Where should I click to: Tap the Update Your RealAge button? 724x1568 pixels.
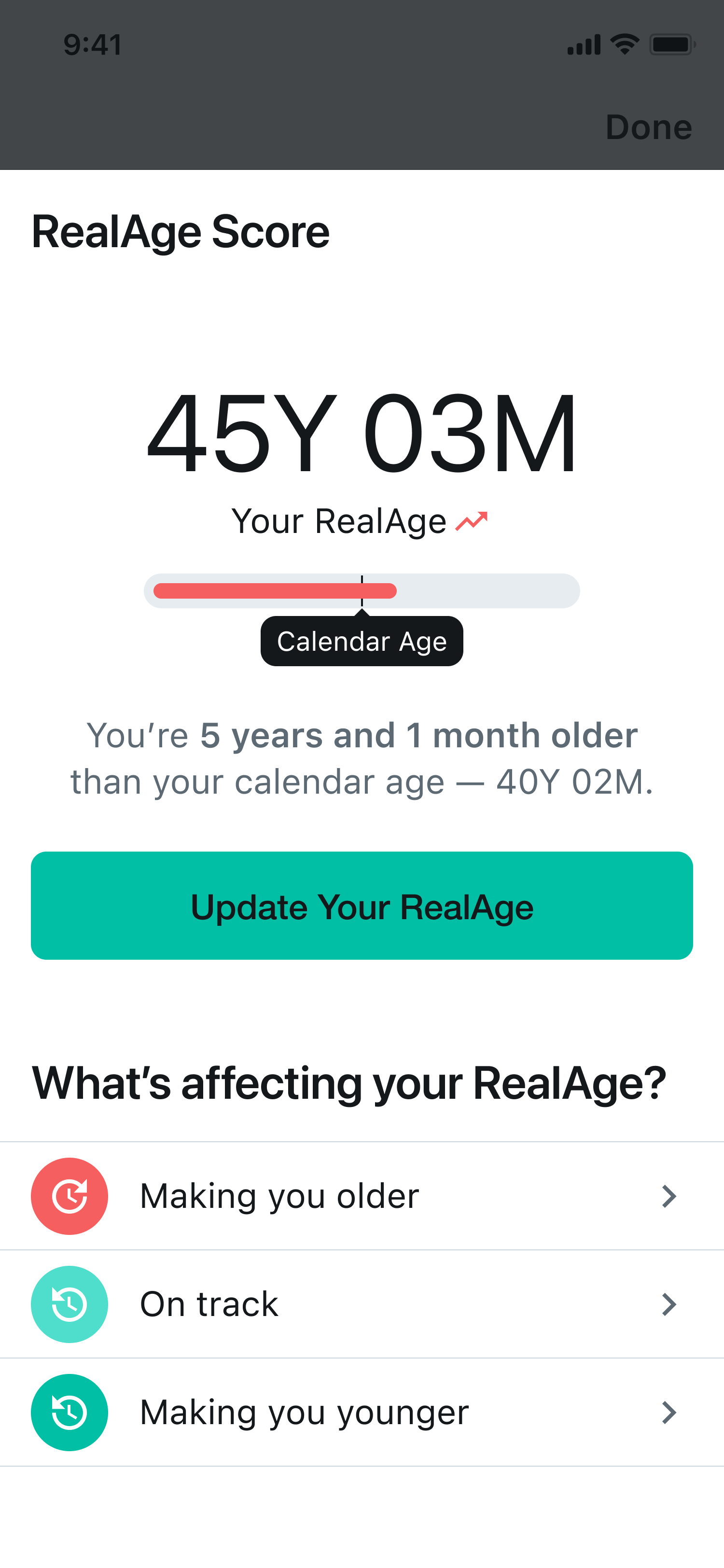362,906
